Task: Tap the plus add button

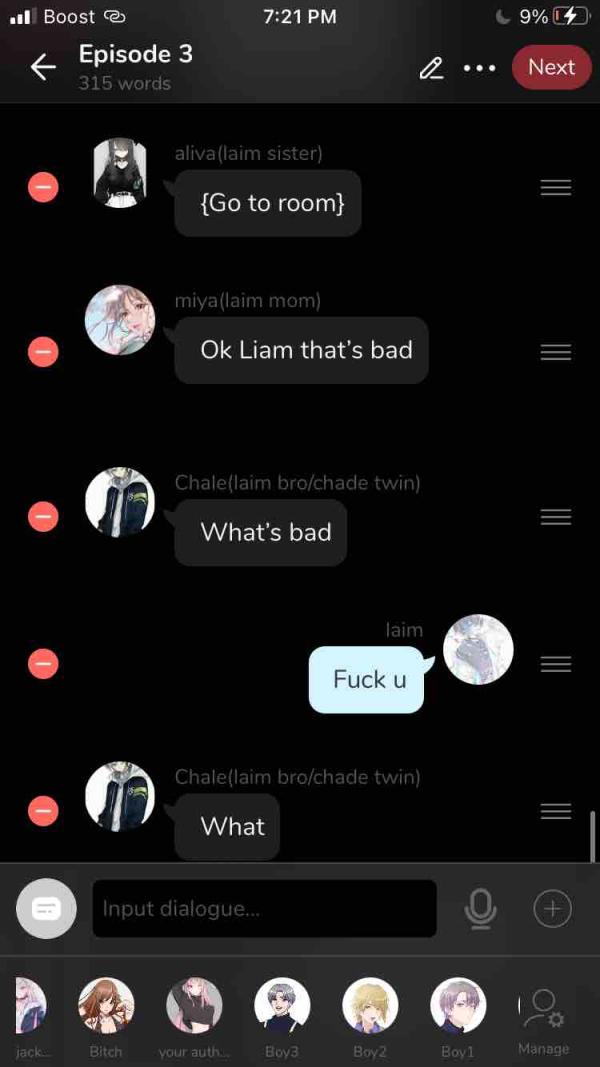Action: (552, 908)
